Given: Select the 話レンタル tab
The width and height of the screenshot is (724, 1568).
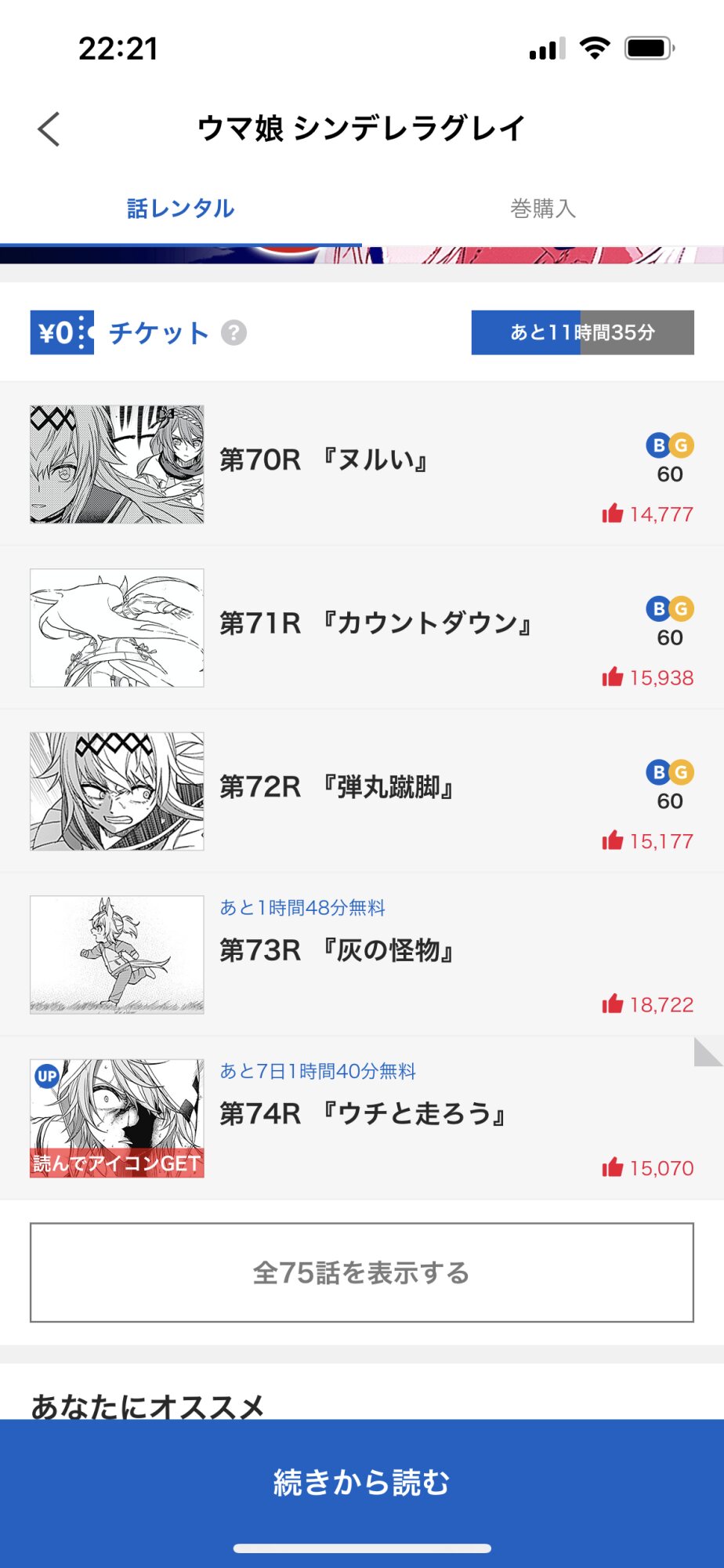Looking at the screenshot, I should pyautogui.click(x=181, y=209).
